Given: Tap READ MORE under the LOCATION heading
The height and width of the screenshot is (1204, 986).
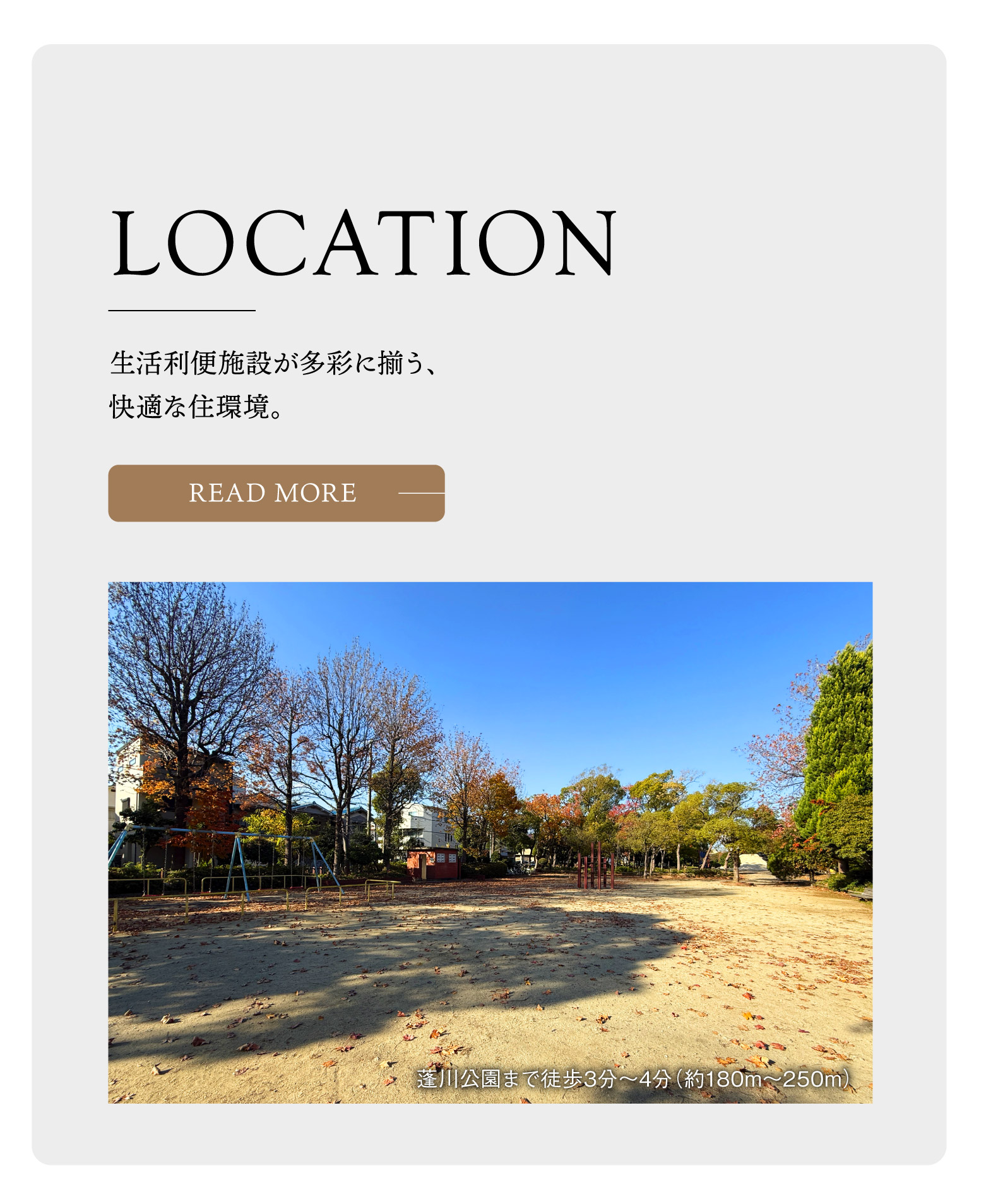Looking at the screenshot, I should point(276,493).
